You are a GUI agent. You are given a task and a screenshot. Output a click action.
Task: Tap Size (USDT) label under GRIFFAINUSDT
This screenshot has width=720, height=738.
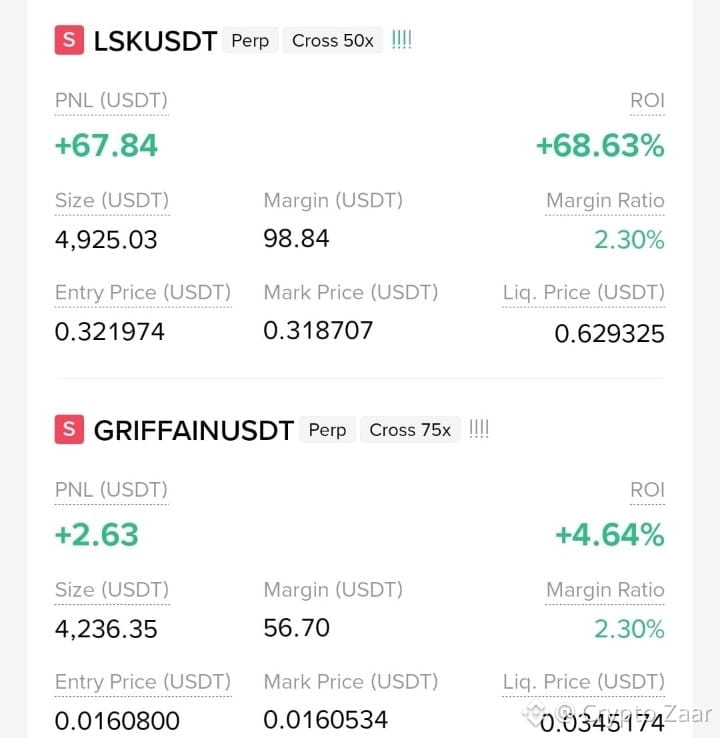point(112,590)
